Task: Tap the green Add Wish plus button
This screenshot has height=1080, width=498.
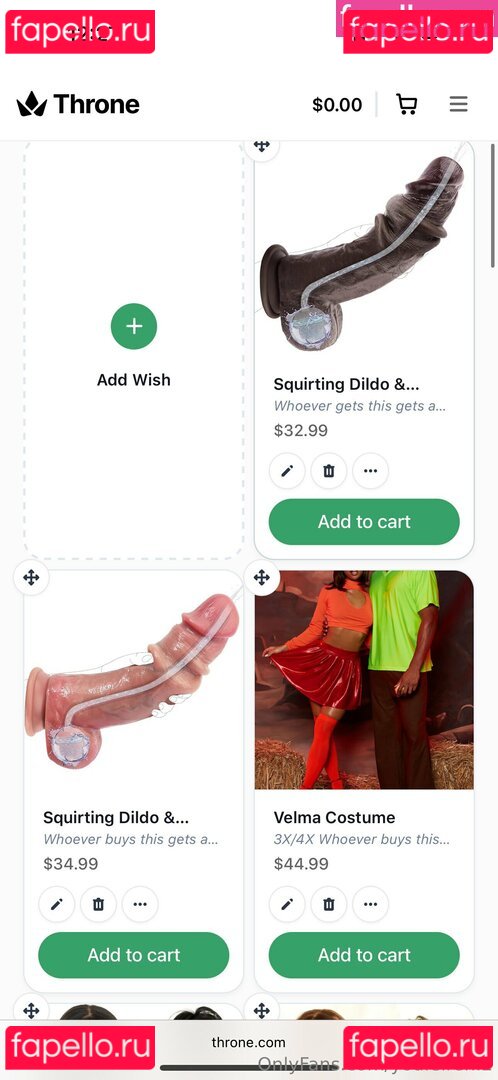Action: [x=134, y=326]
